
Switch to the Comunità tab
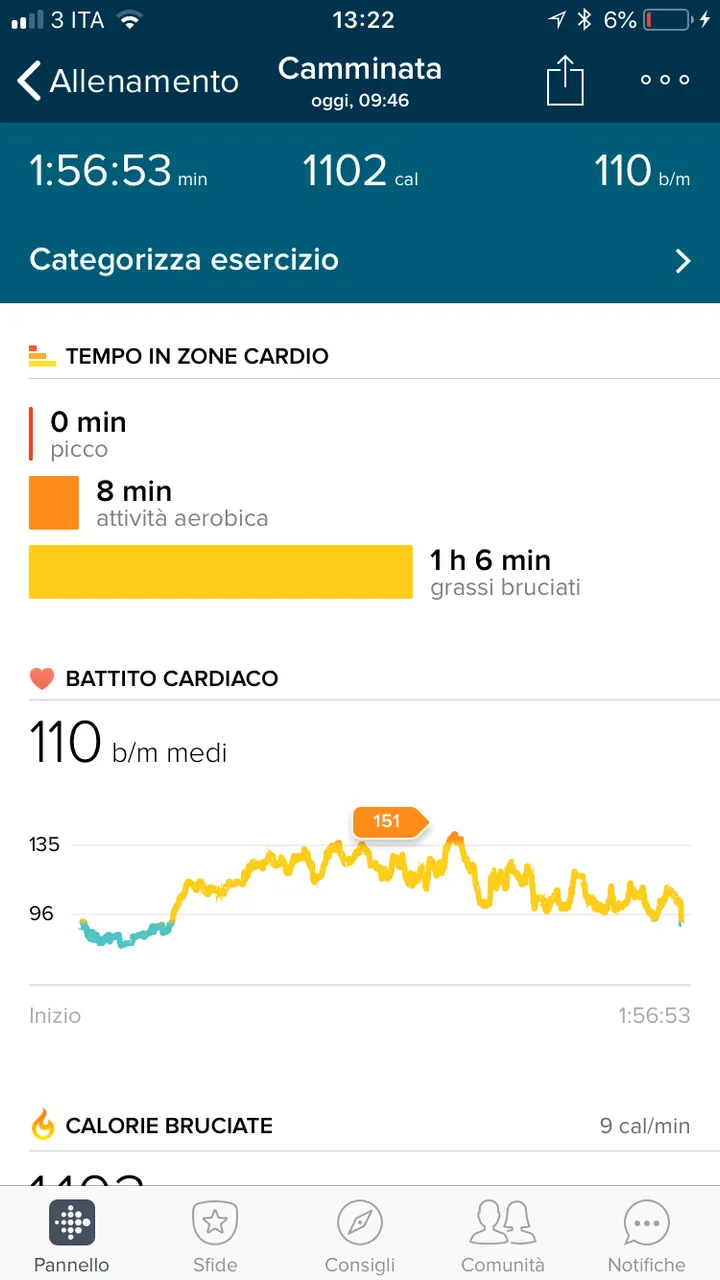(x=503, y=1235)
